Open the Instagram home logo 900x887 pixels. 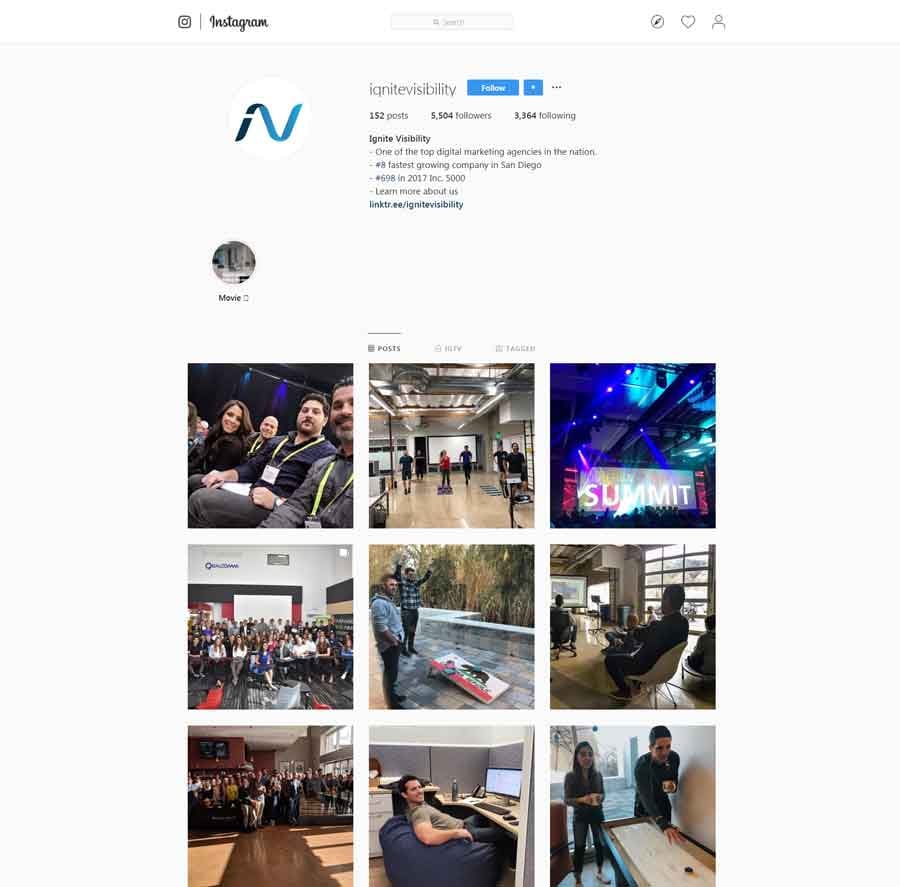pos(224,22)
